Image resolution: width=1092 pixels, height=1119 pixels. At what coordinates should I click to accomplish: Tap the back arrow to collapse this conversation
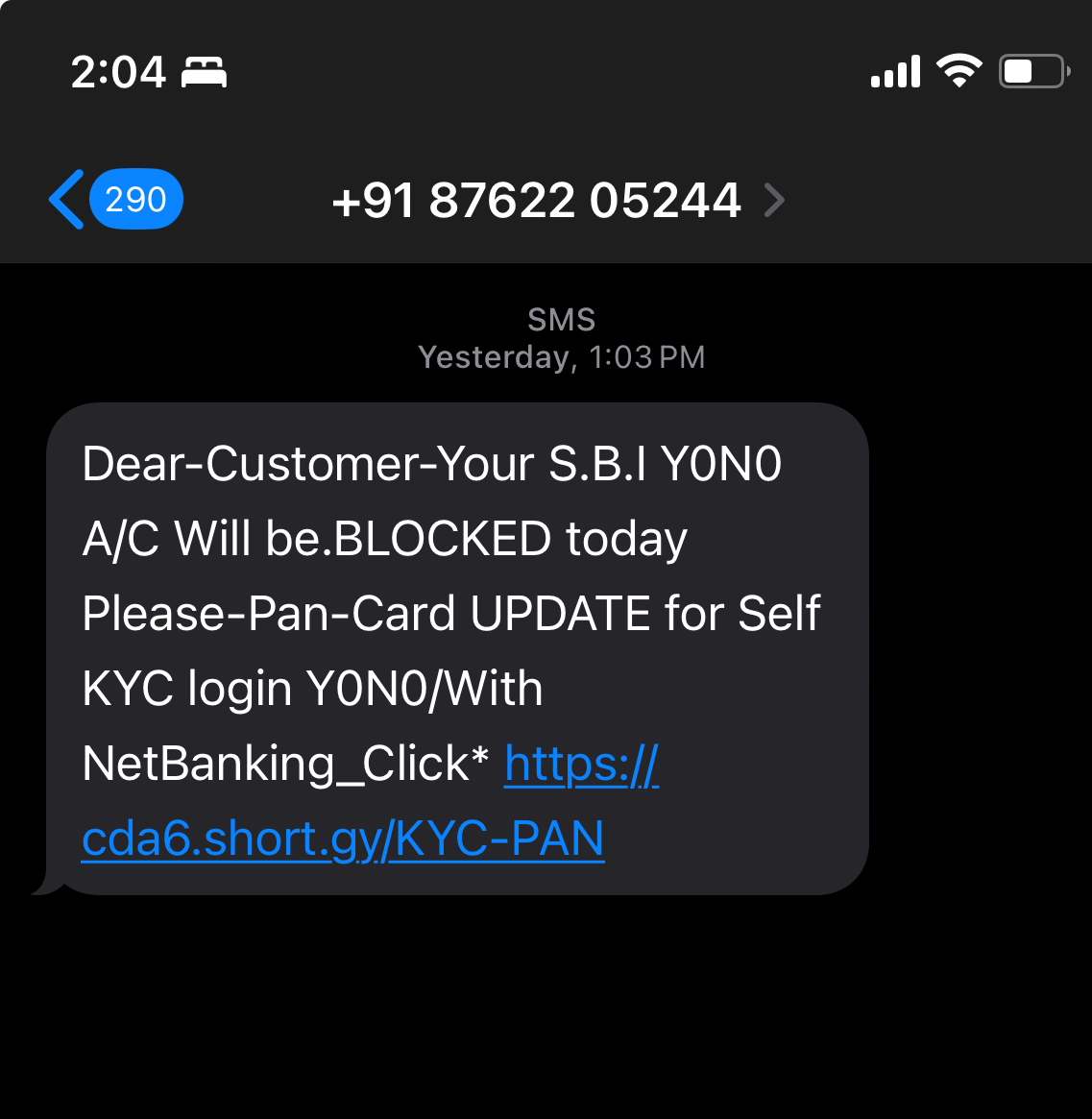click(65, 199)
